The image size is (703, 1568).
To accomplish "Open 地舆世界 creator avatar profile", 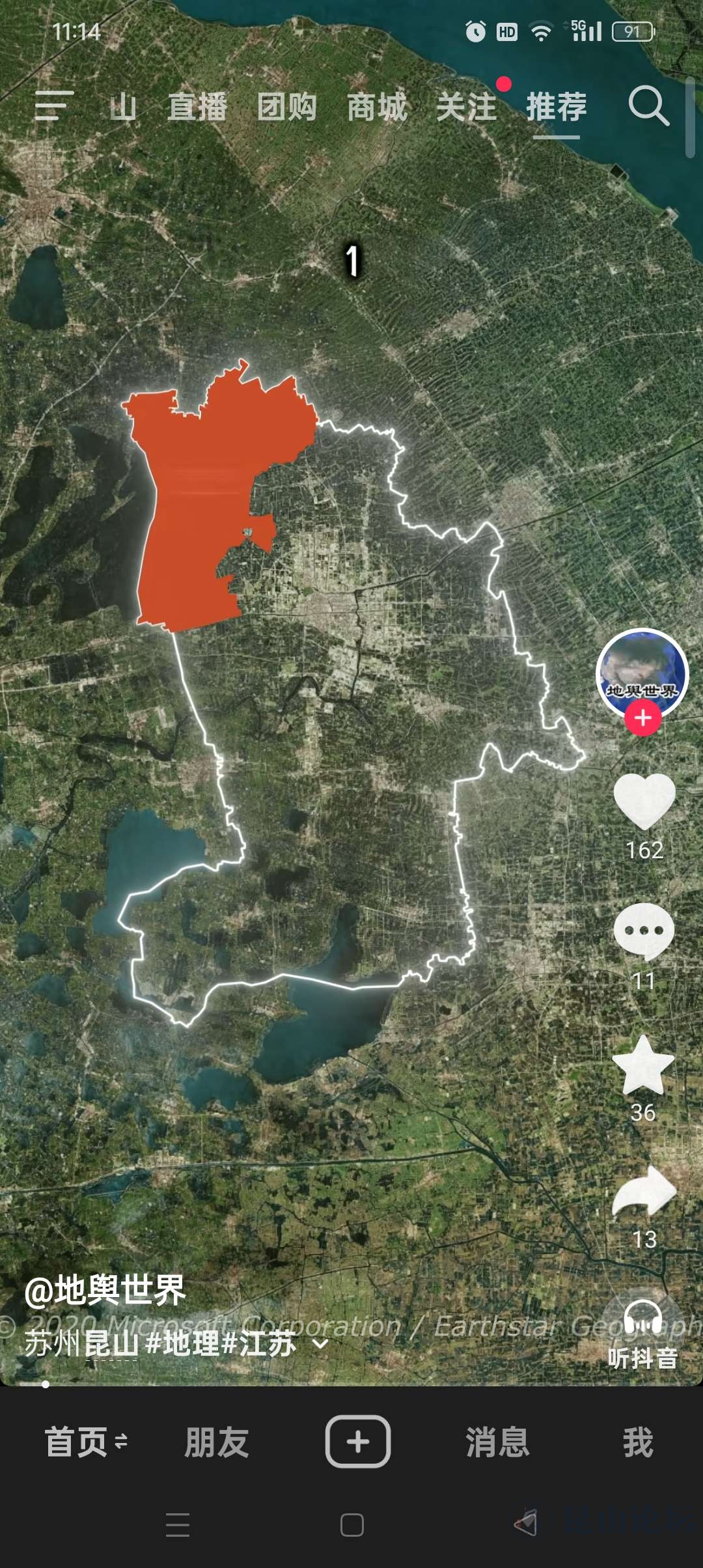I will [x=642, y=673].
